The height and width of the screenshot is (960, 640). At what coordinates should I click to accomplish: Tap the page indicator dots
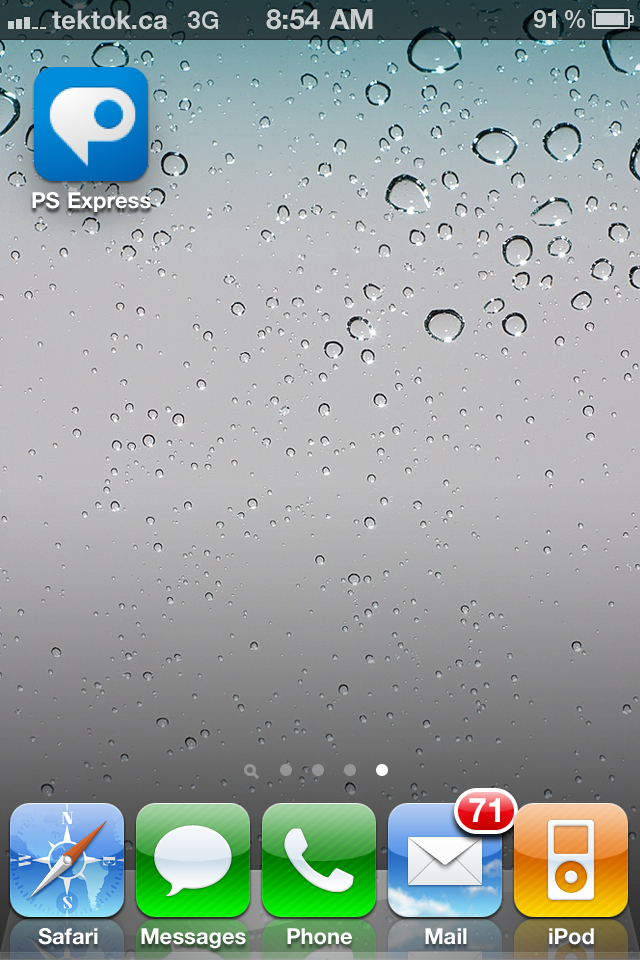(318, 770)
